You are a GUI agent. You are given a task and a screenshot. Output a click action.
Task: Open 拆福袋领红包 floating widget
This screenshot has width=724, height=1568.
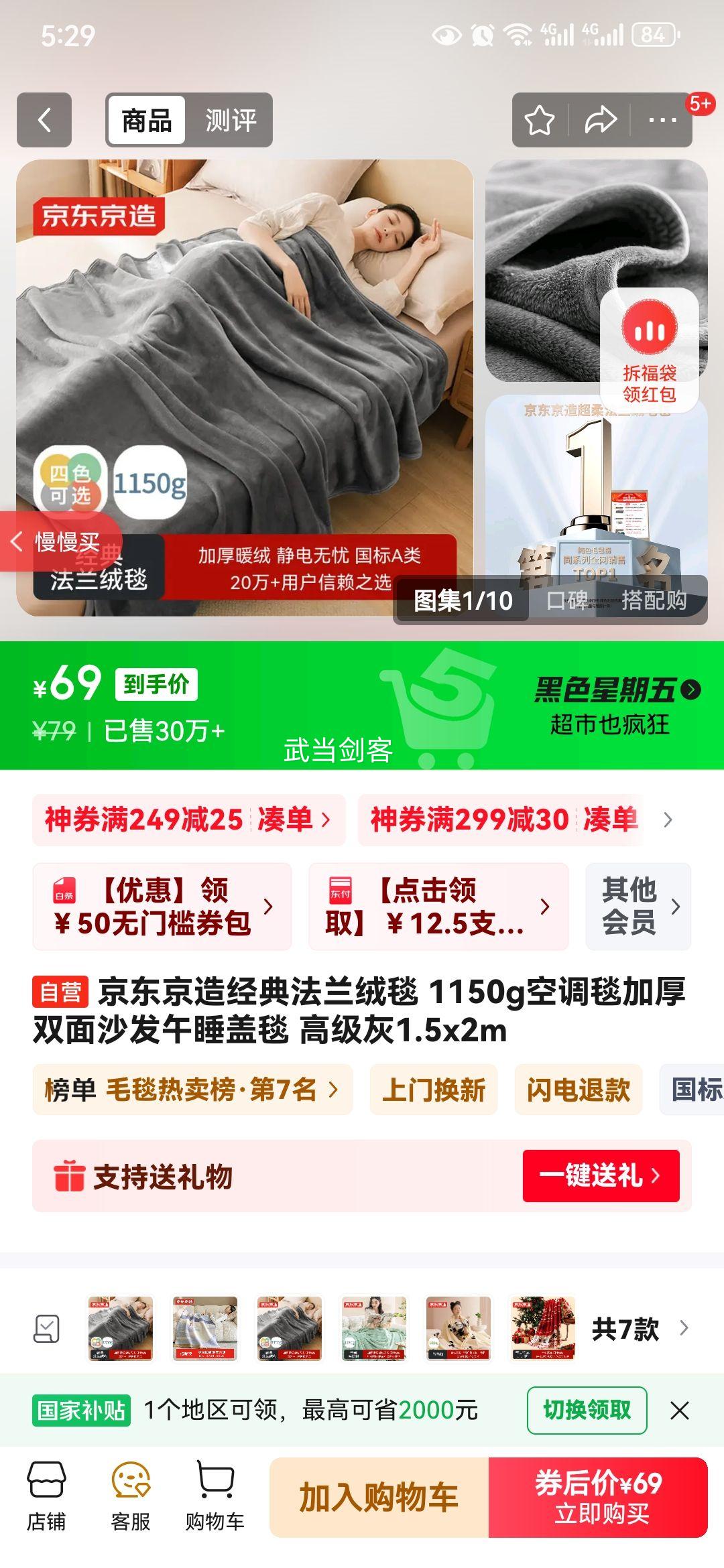[x=650, y=350]
